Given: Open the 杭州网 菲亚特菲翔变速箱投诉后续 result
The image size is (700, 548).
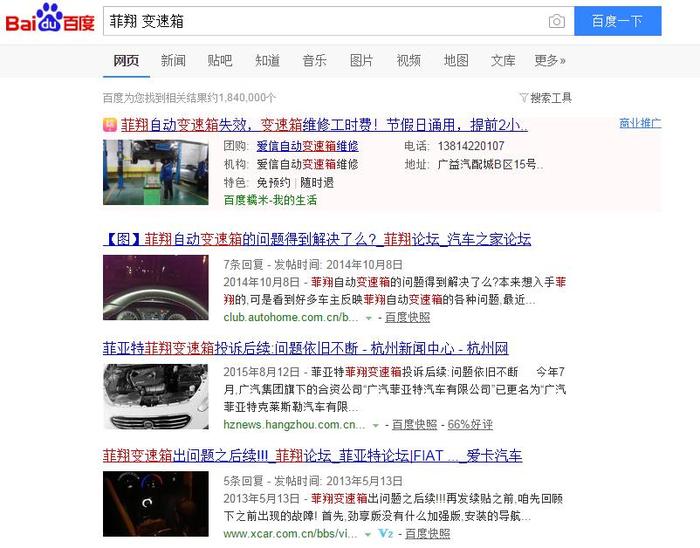Looking at the screenshot, I should (x=305, y=349).
